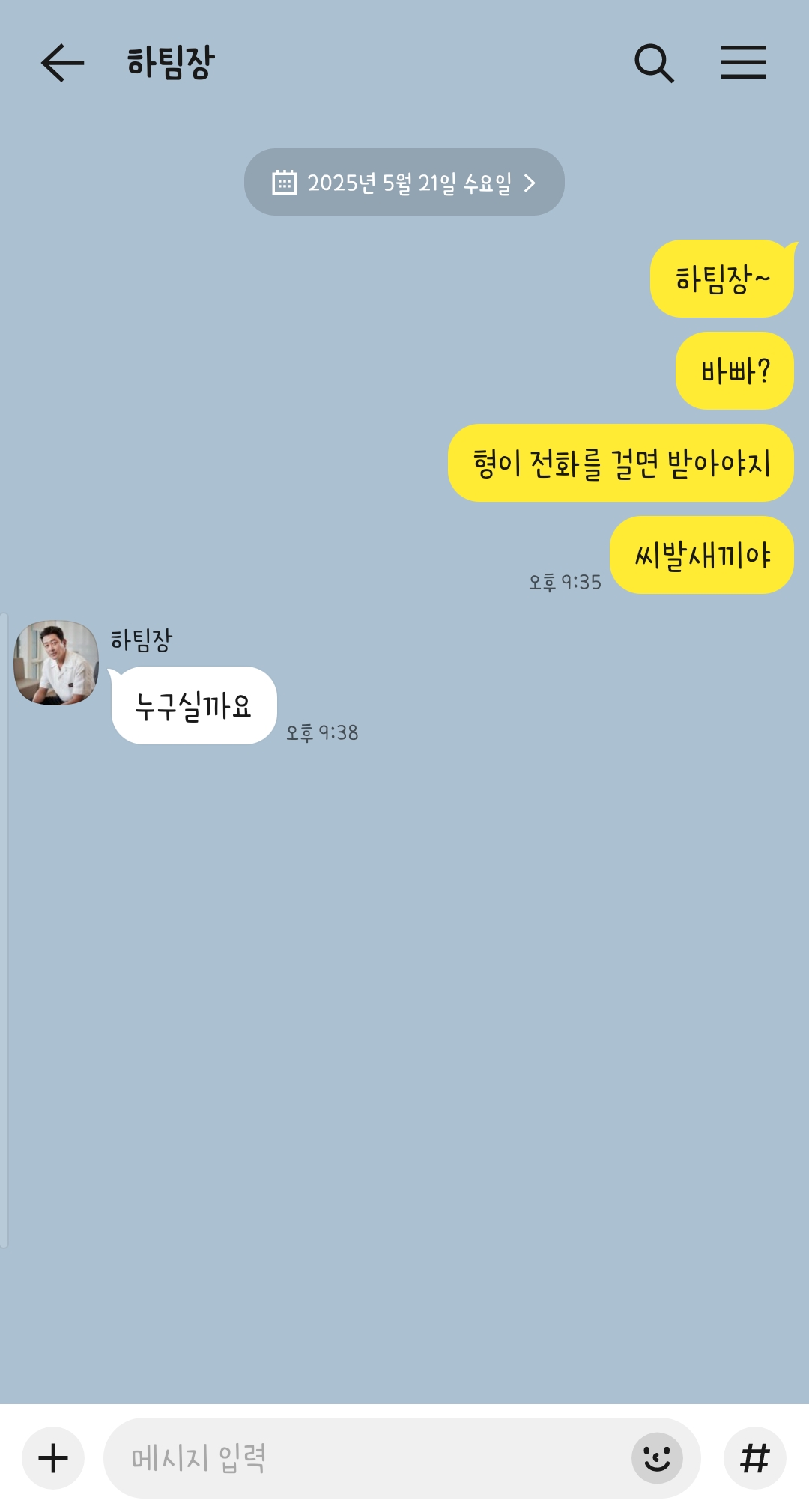The image size is (809, 1512).
Task: Open the chat room menu
Action: coord(743,63)
